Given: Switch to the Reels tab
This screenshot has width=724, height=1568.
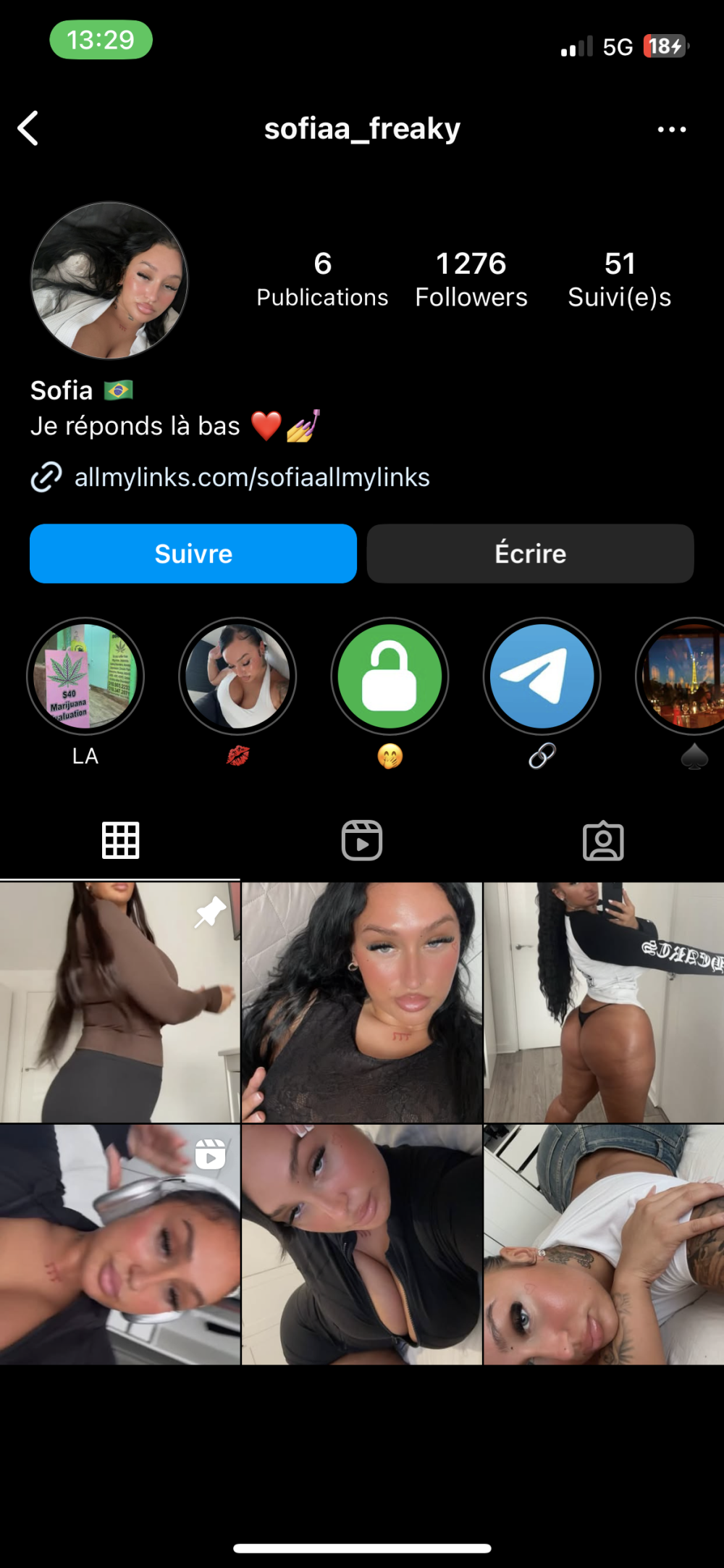Looking at the screenshot, I should (362, 841).
